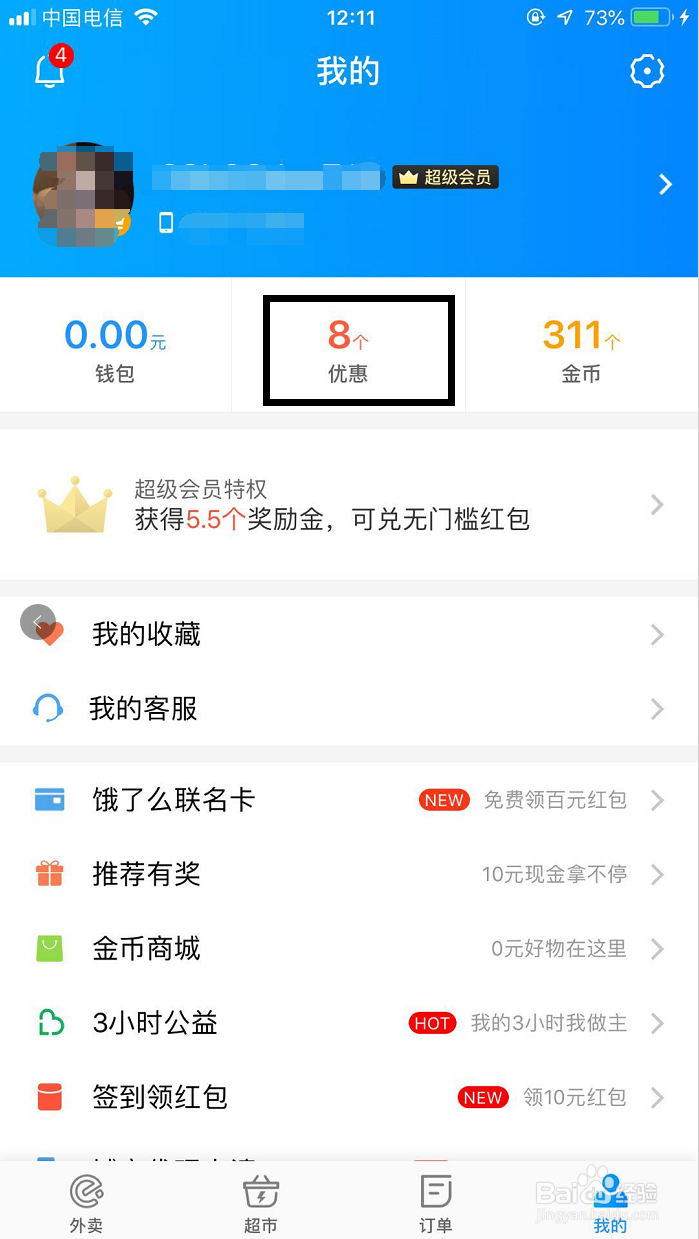Open 3小时公益 row
The height and width of the screenshot is (1239, 699).
(x=349, y=1022)
